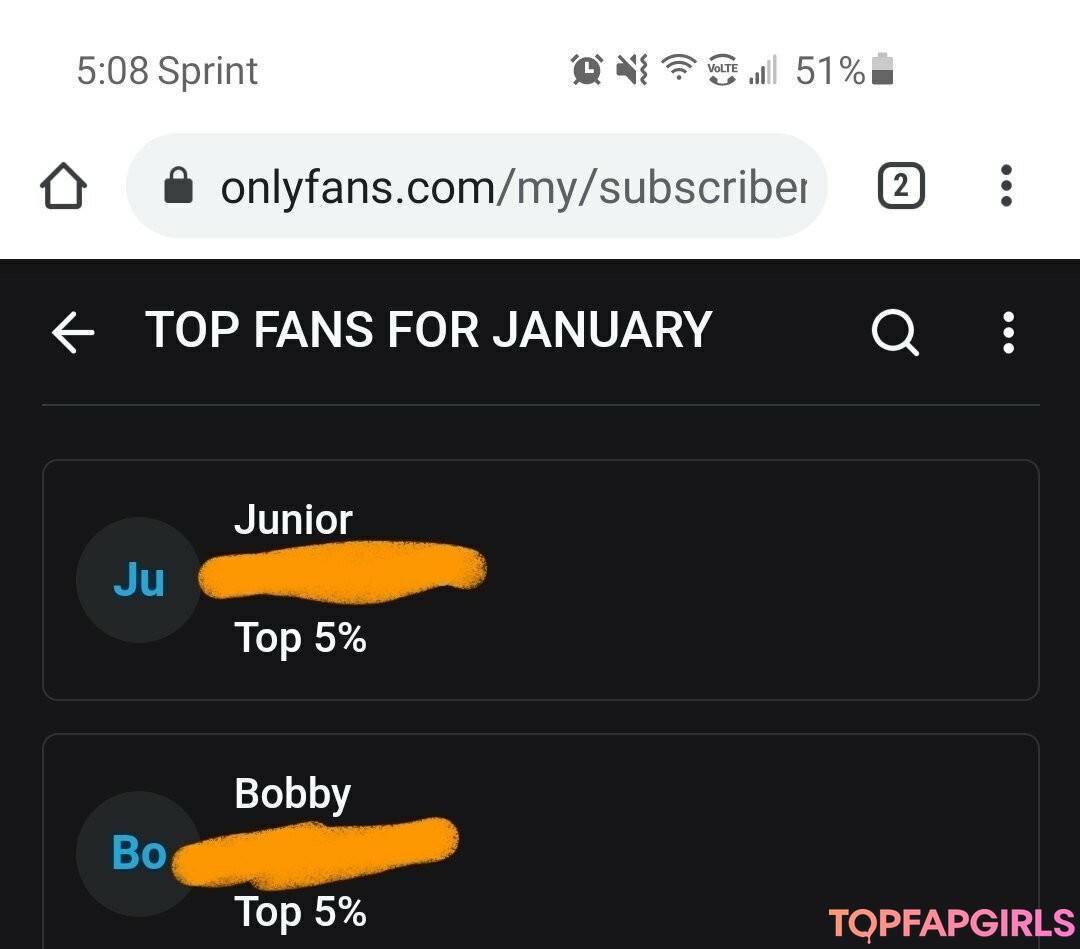Open the Chrome browser menu
The height and width of the screenshot is (949, 1080).
[x=1006, y=187]
